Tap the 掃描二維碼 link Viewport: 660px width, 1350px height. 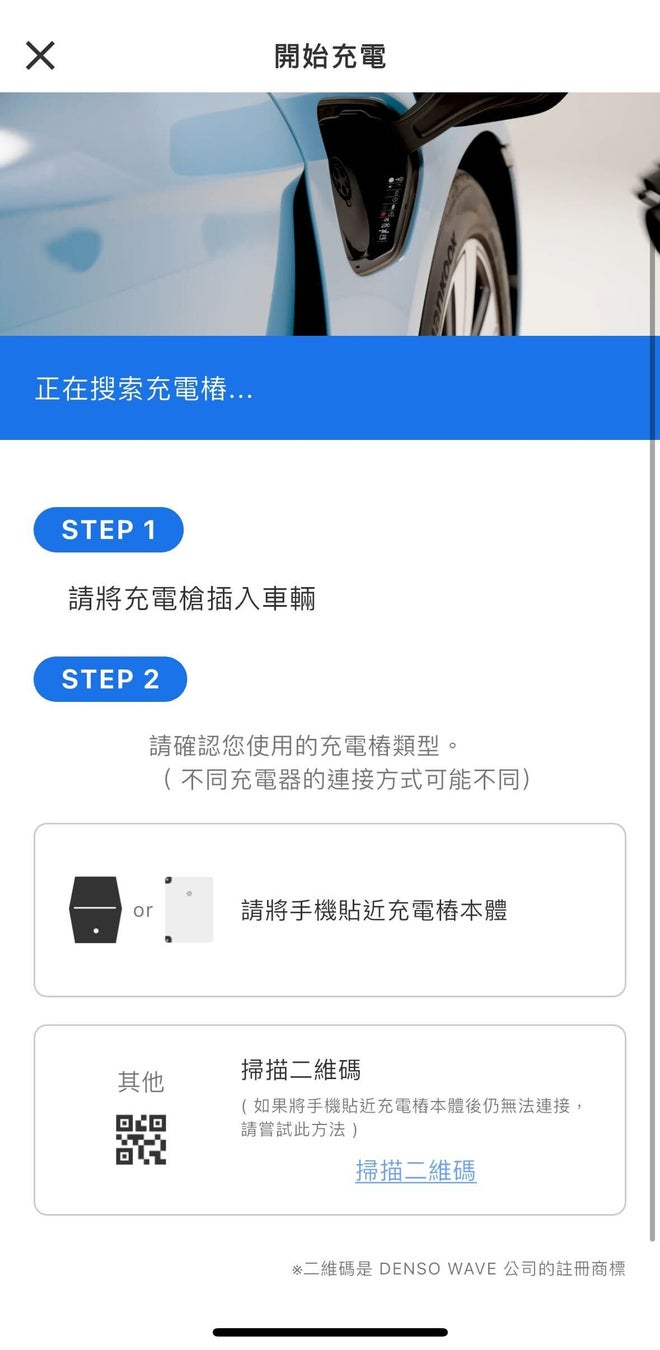tap(415, 1171)
